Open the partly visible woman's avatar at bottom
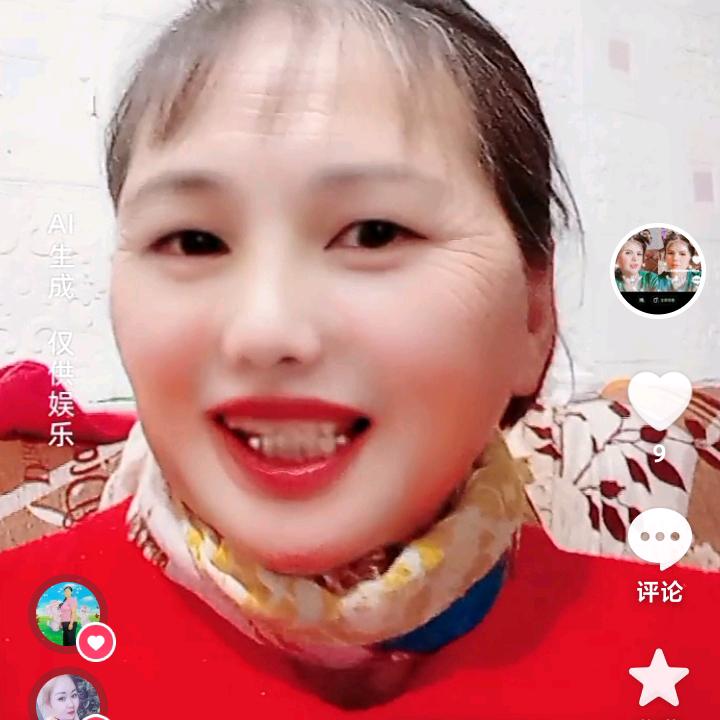The height and width of the screenshot is (720, 720). (66, 698)
